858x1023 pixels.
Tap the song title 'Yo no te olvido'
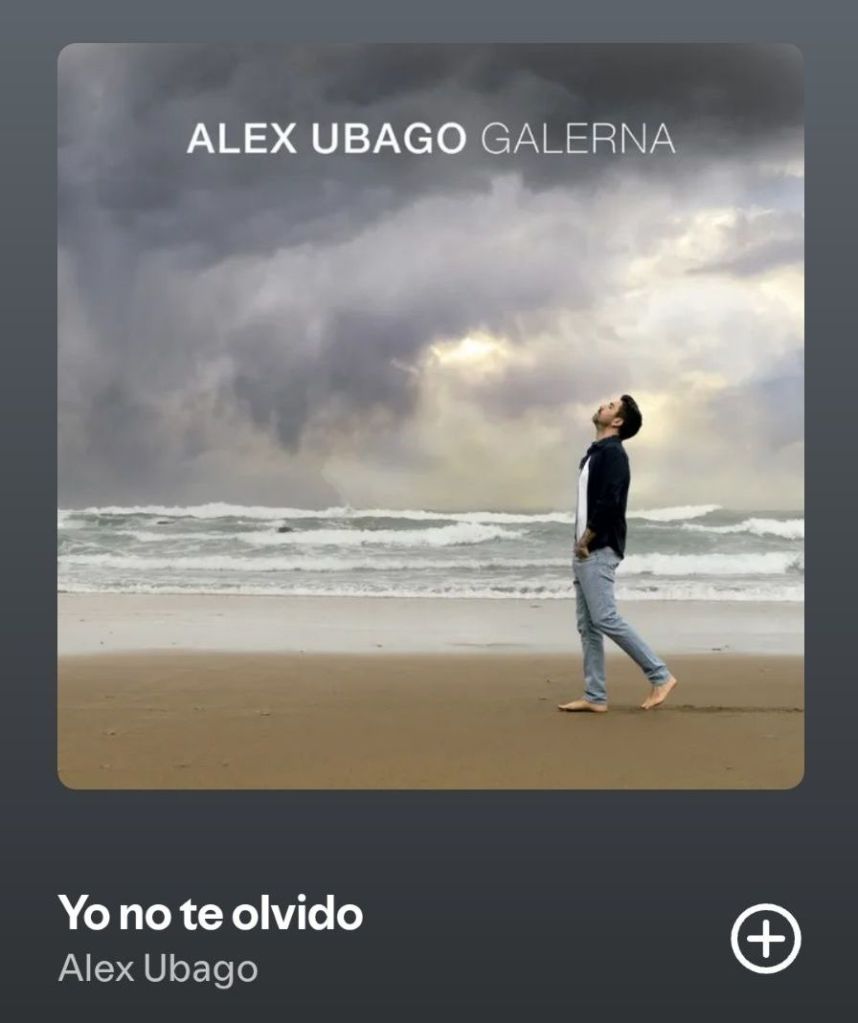[210, 913]
